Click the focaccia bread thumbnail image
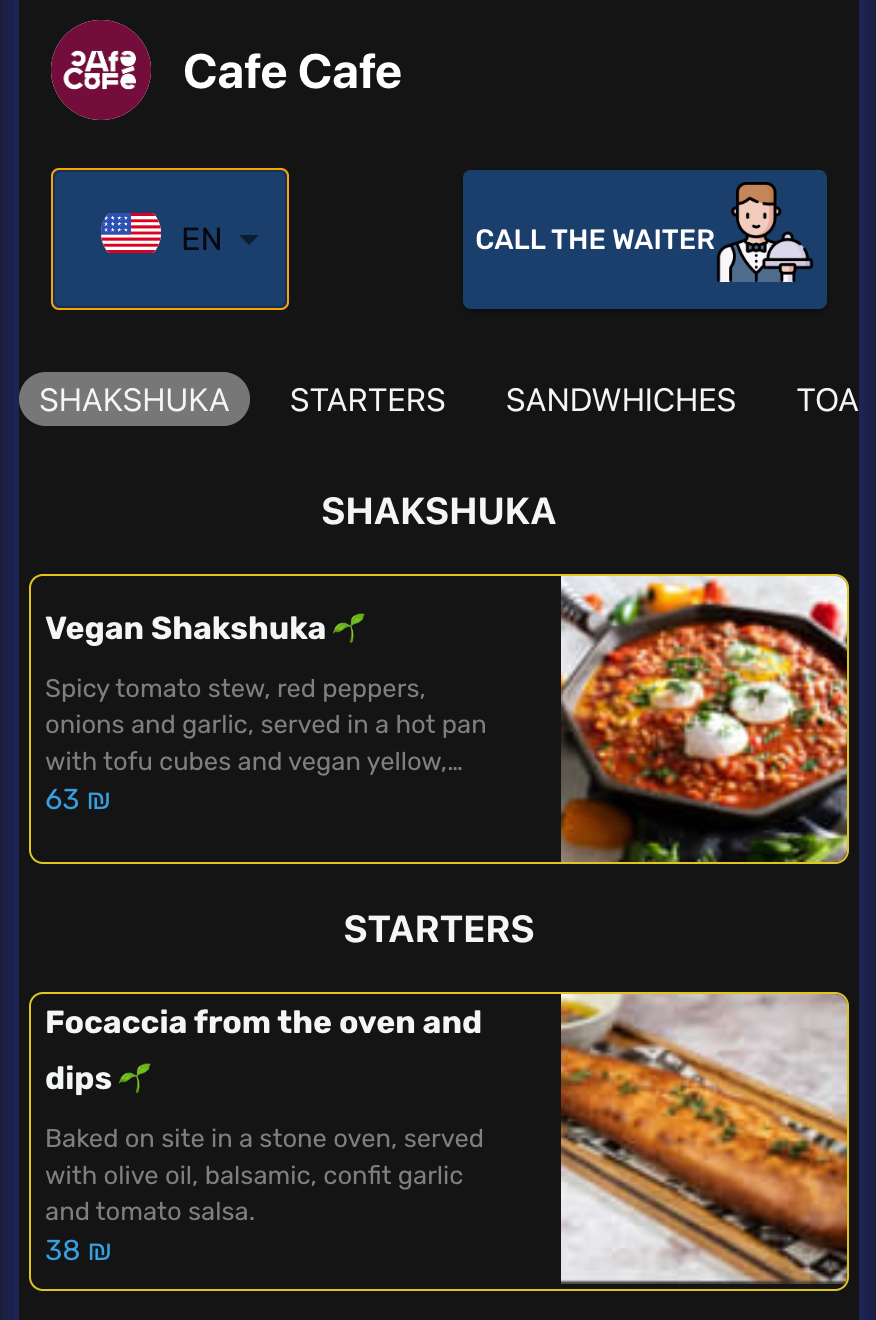Screen dimensions: 876x1320 [702, 1138]
